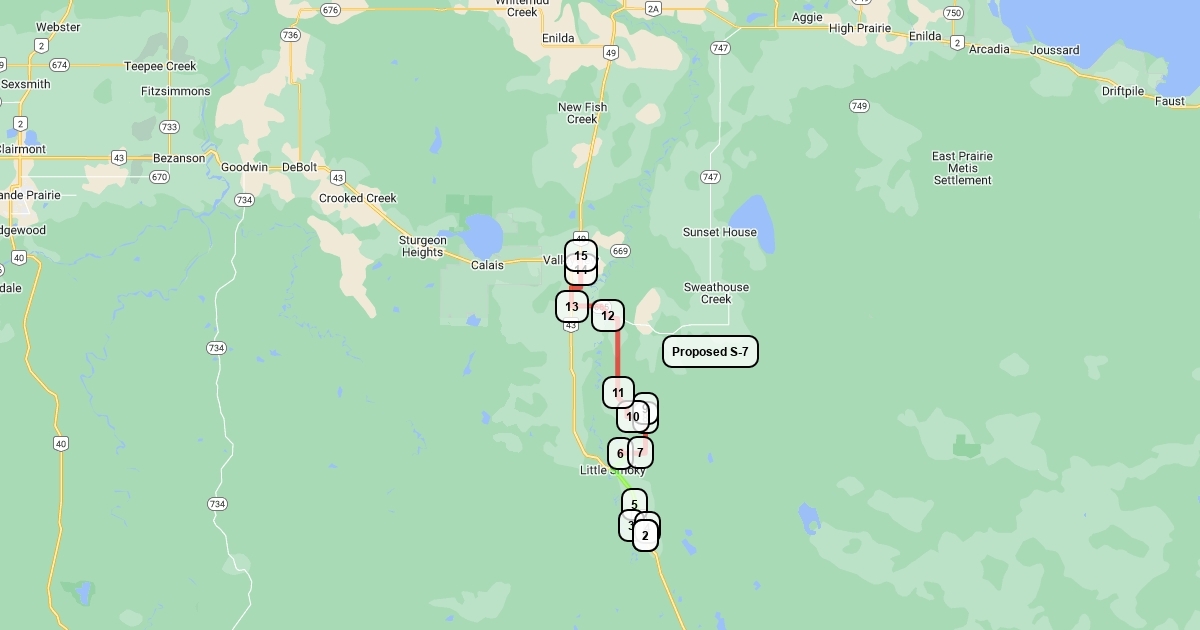1200x630 pixels.
Task: Open map marker number 7
Action: [x=642, y=453]
